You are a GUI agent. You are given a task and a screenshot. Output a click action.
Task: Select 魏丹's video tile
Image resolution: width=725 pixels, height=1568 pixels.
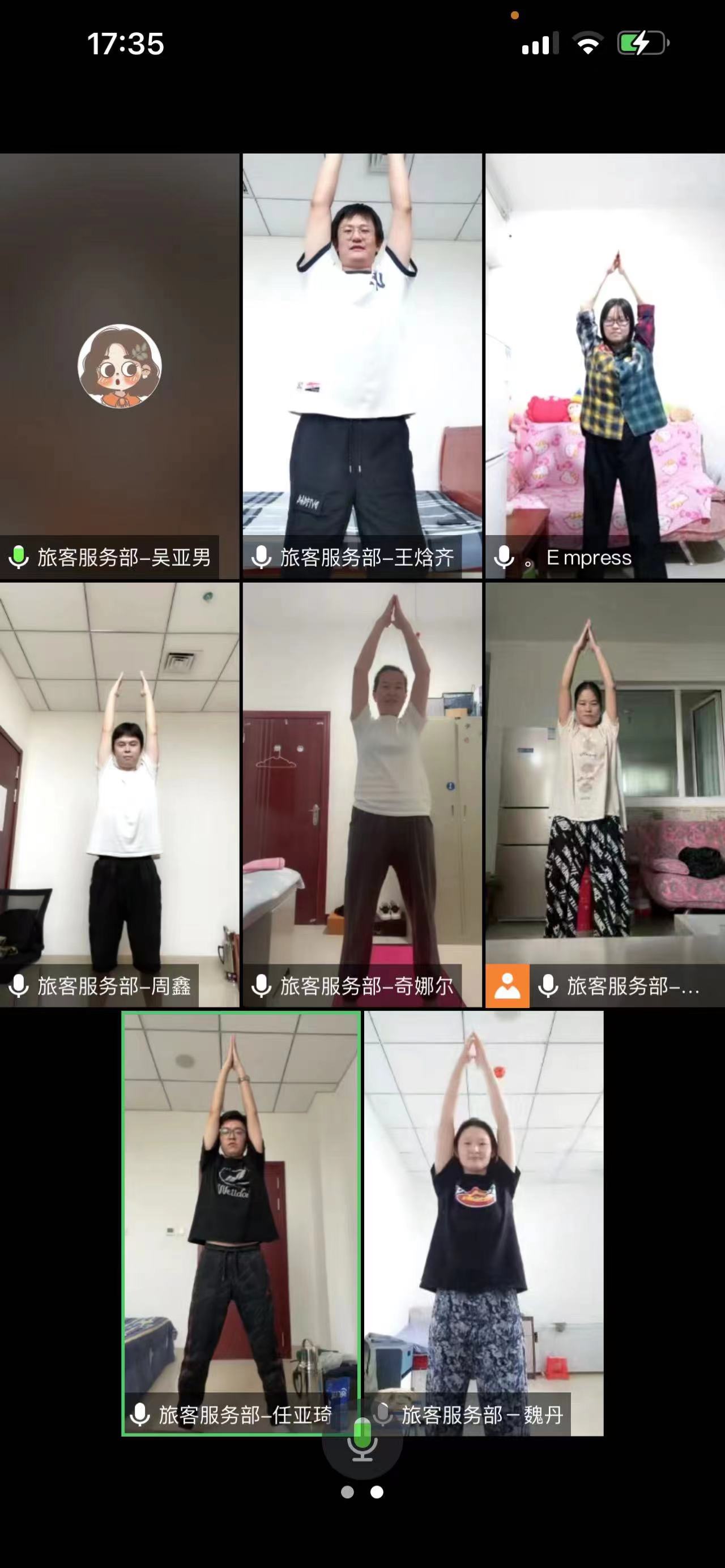click(x=483, y=1224)
